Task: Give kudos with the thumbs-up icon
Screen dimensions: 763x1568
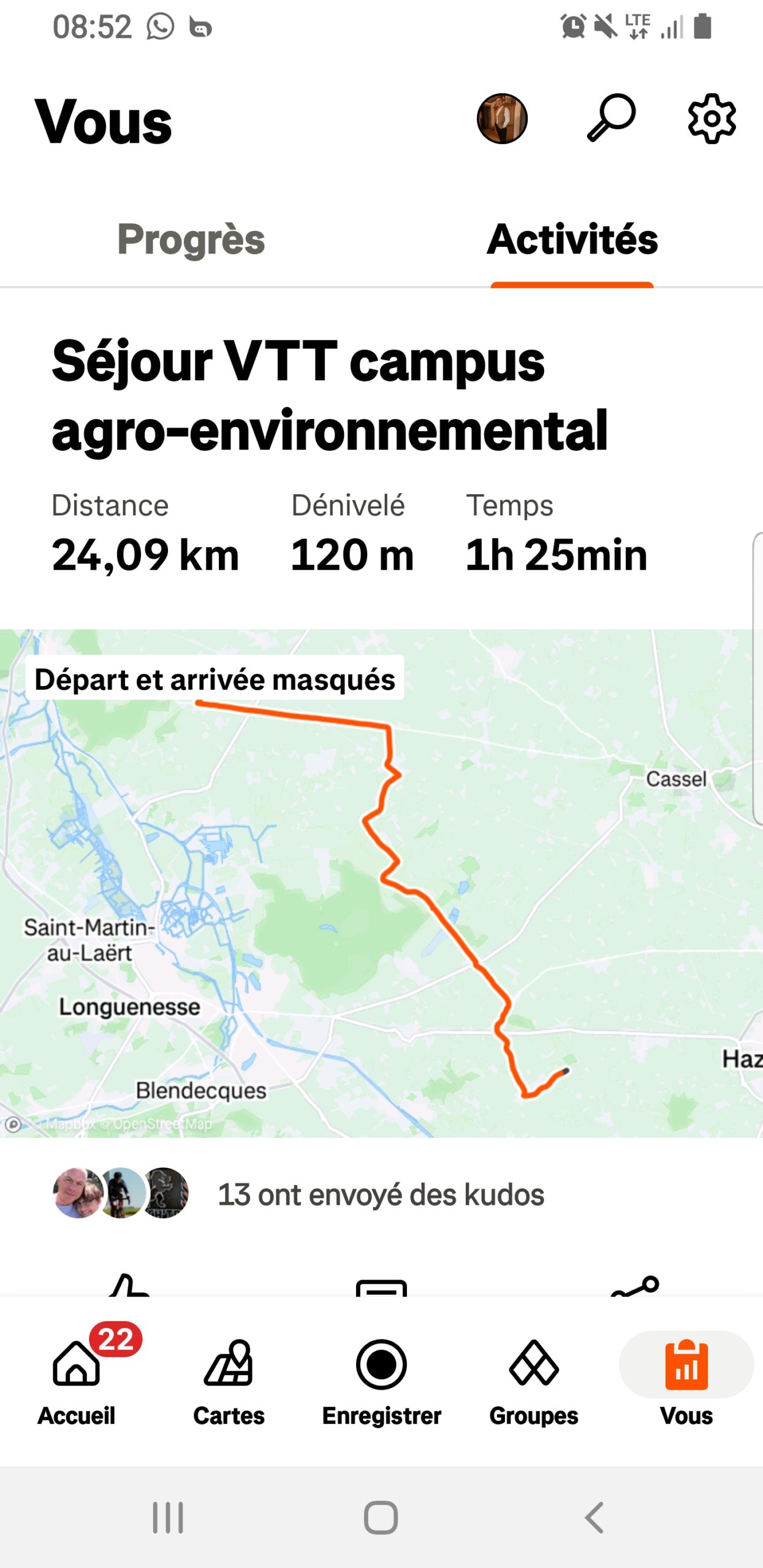Action: pos(129,1285)
